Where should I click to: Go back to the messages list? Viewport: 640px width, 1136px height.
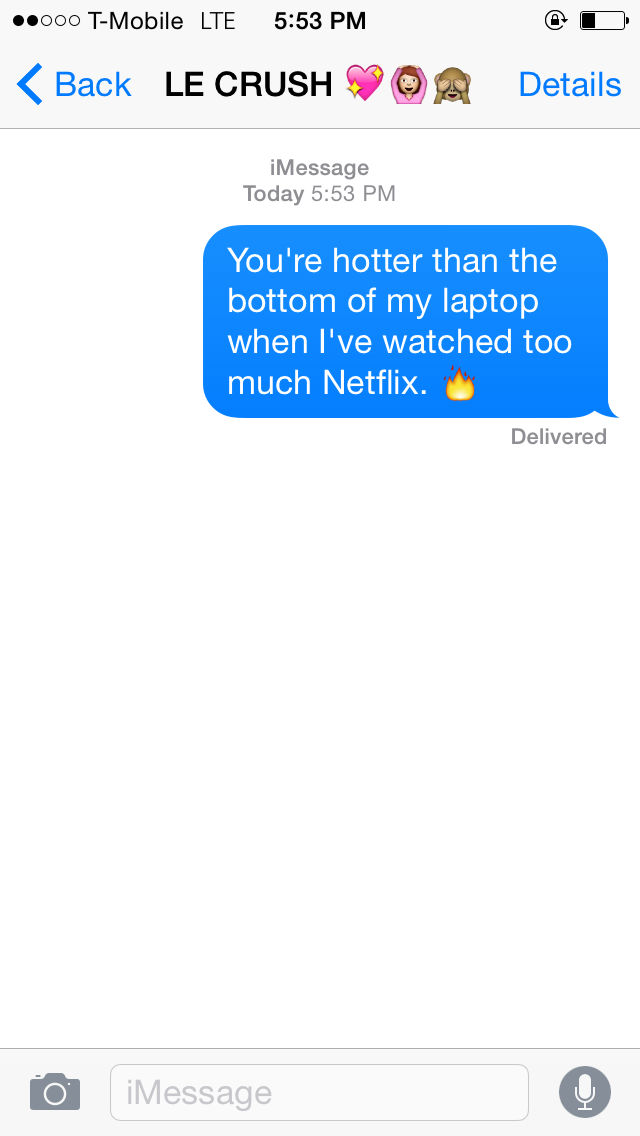[73, 85]
